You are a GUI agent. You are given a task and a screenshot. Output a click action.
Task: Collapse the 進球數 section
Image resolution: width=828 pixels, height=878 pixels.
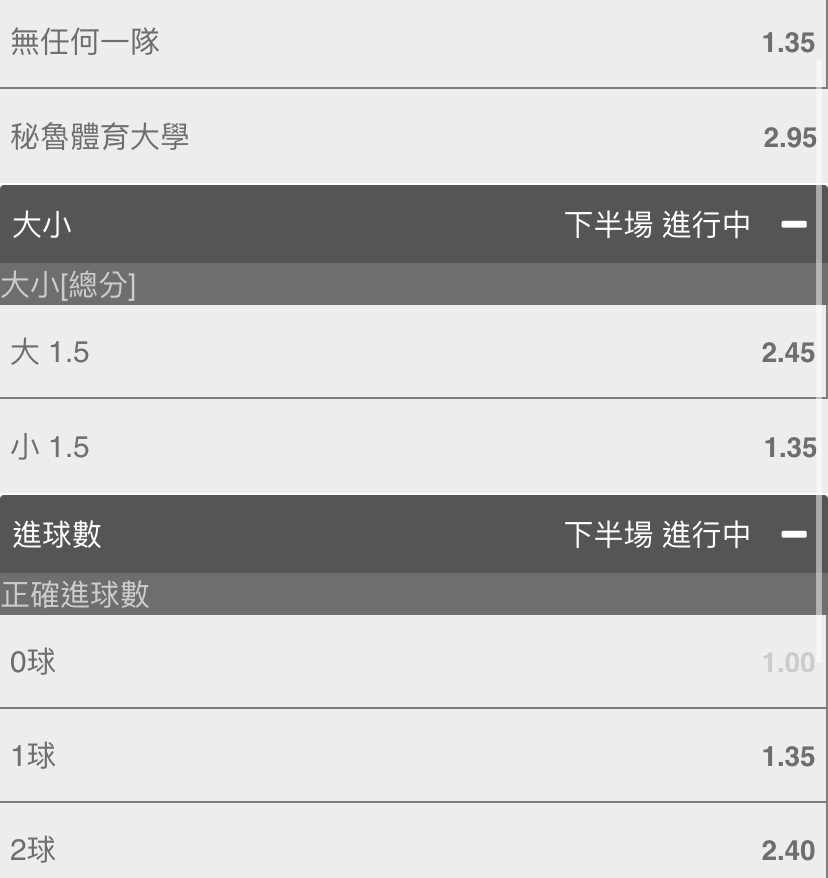click(793, 535)
